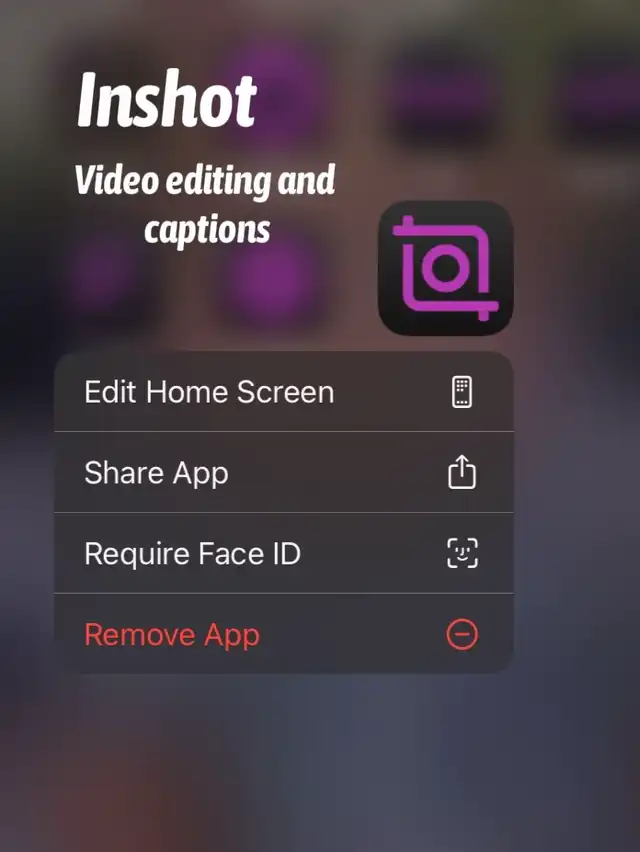640x852 pixels.
Task: Enable Require Face ID for the app
Action: click(284, 553)
